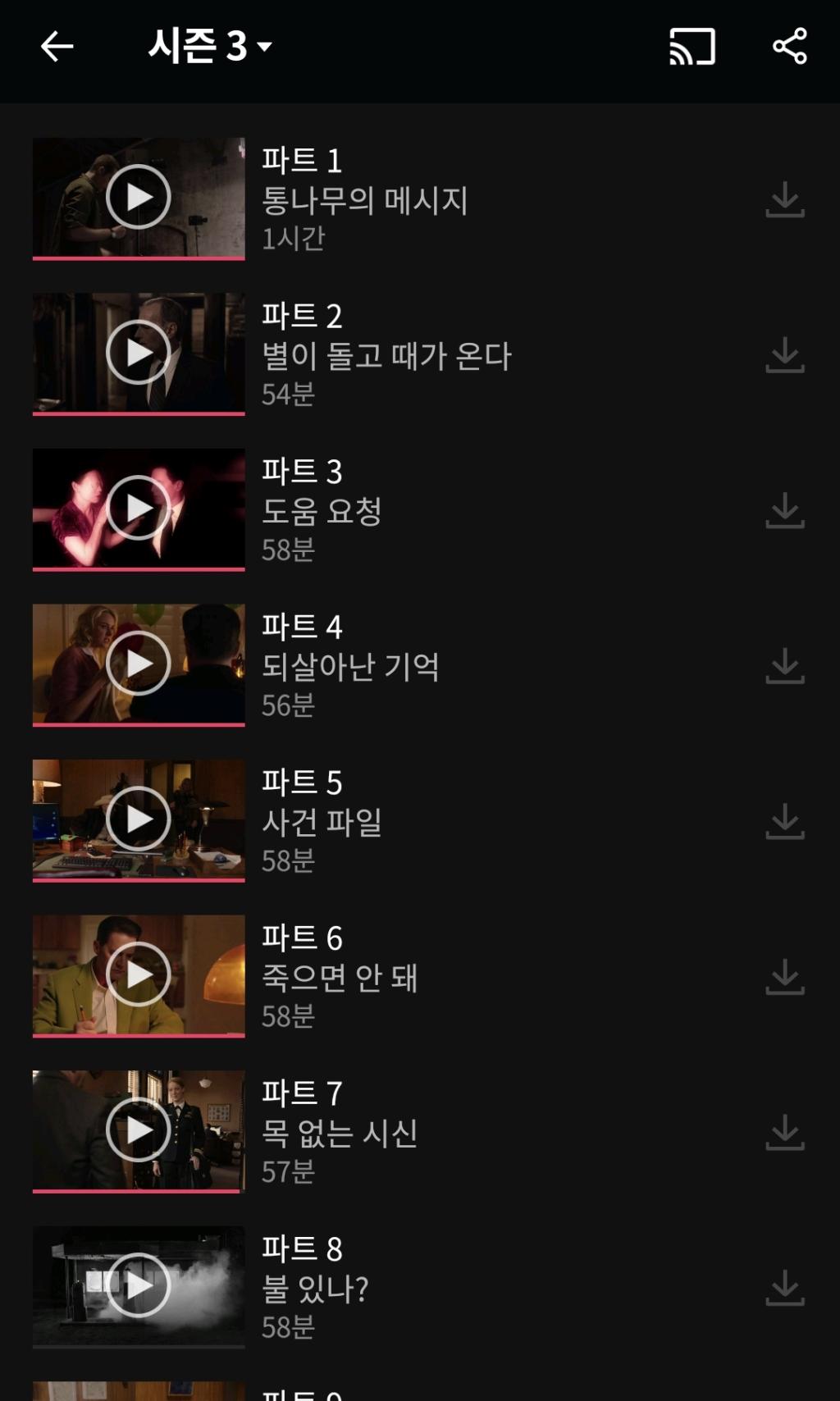Cast to a nearby device
This screenshot has height=1401, width=840.
pyautogui.click(x=692, y=47)
